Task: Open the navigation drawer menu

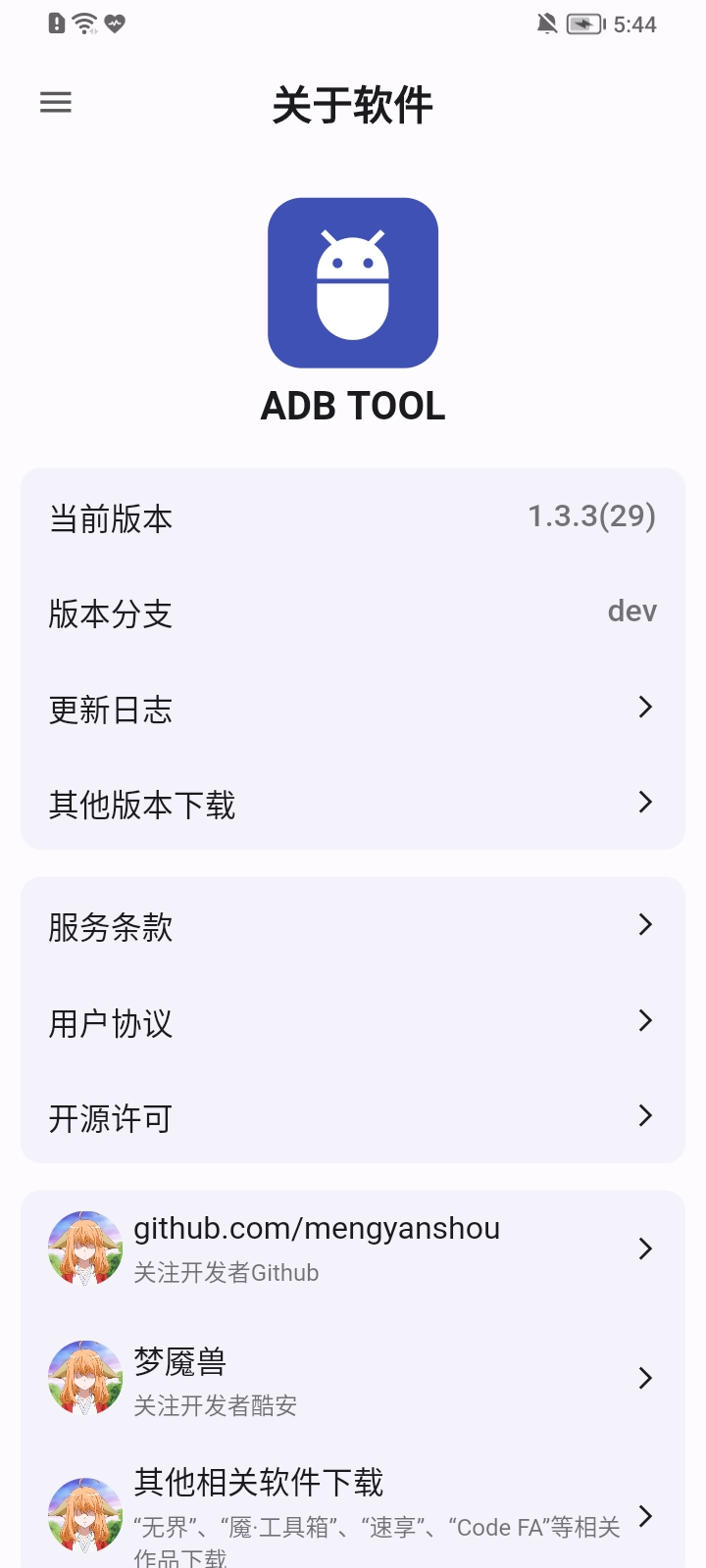Action: click(x=55, y=102)
